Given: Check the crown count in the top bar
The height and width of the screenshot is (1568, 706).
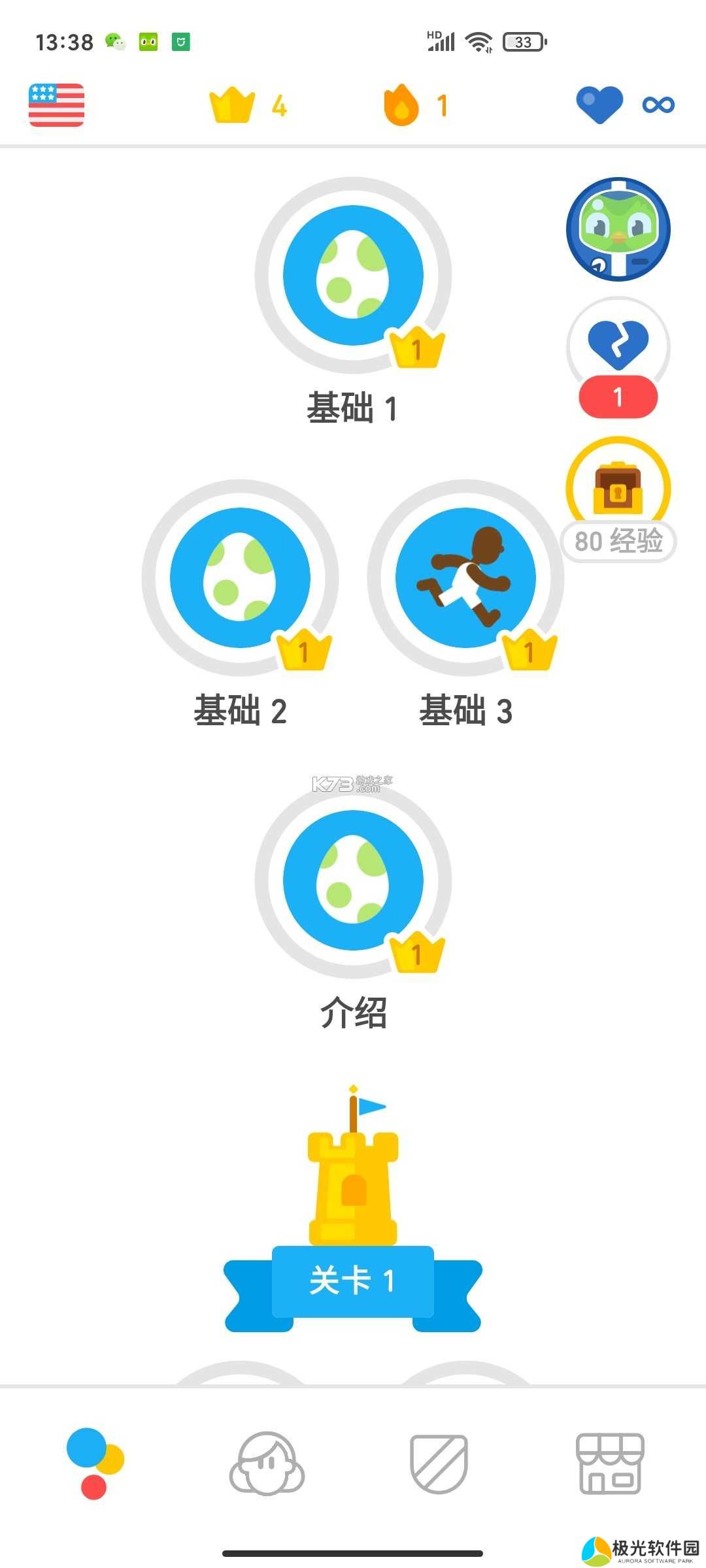Looking at the screenshot, I should tap(248, 105).
